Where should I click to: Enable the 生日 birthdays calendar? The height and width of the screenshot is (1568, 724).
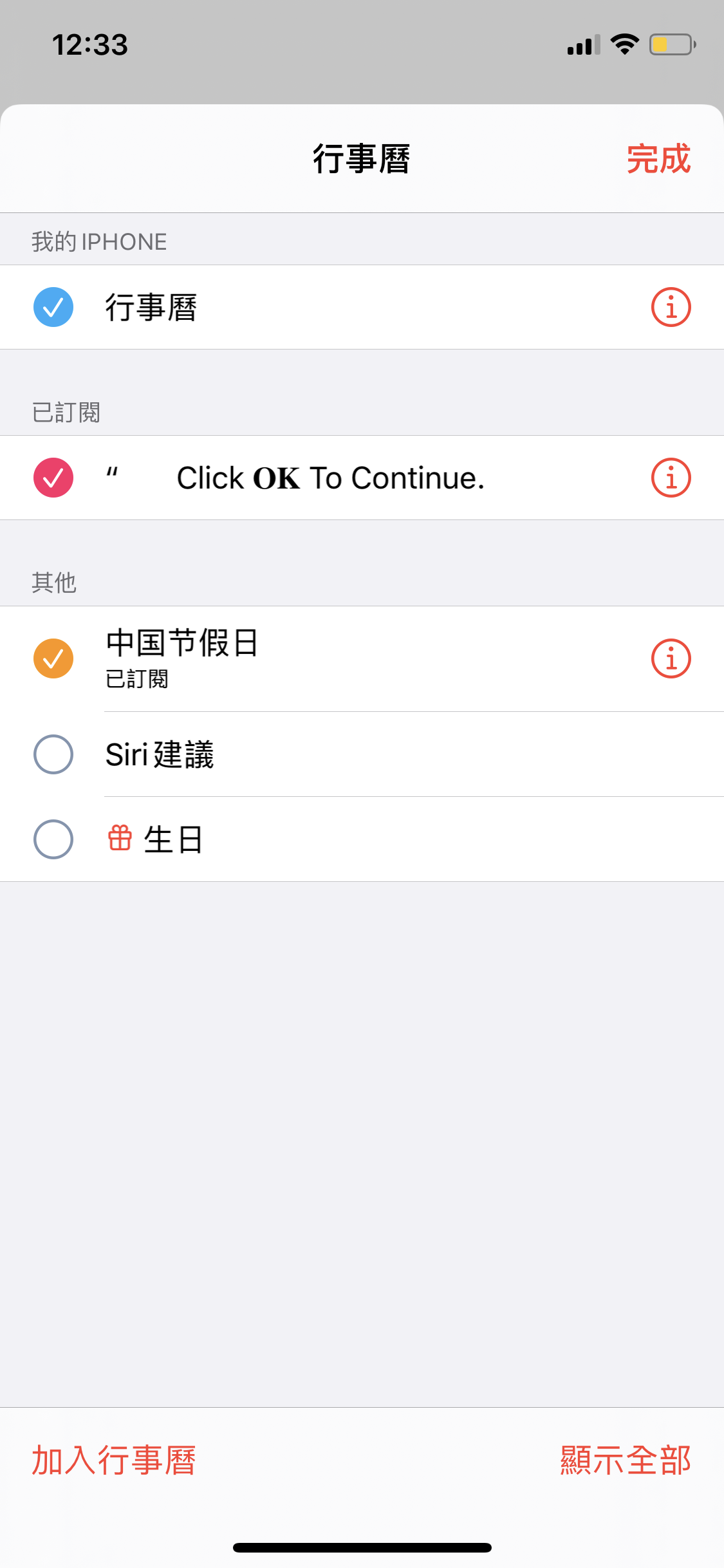[x=53, y=839]
